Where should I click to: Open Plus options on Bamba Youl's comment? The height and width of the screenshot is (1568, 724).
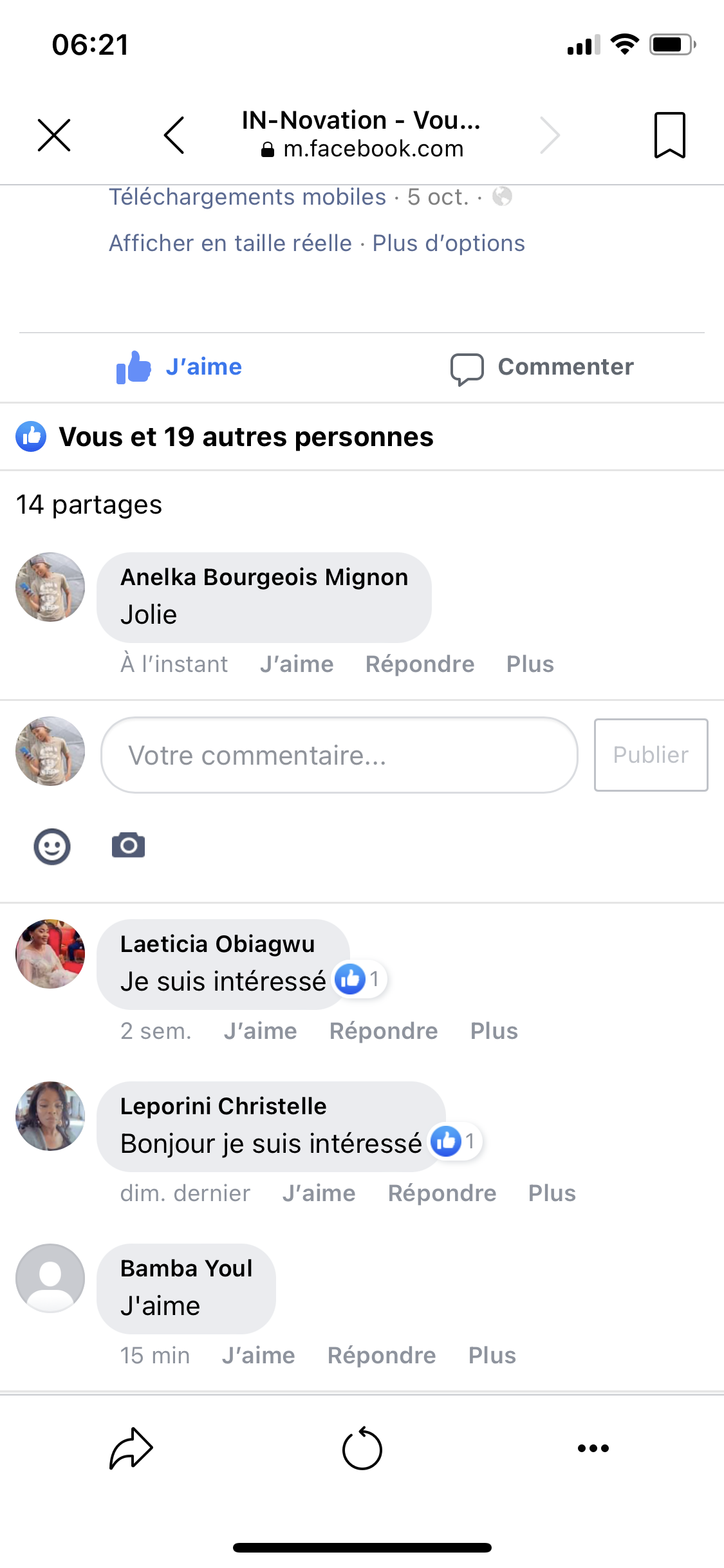[492, 1356]
